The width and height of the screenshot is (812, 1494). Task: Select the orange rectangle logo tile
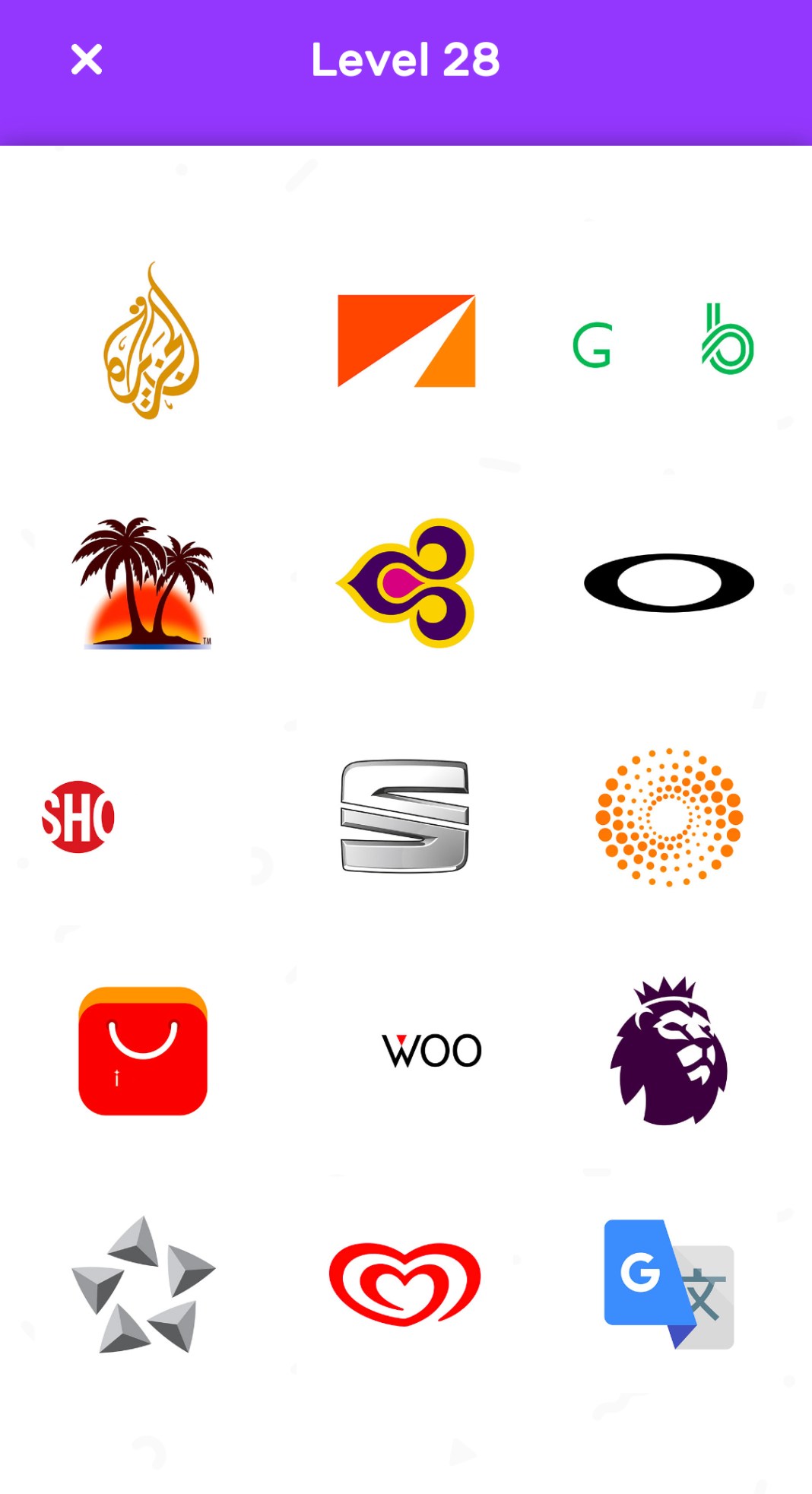406,341
